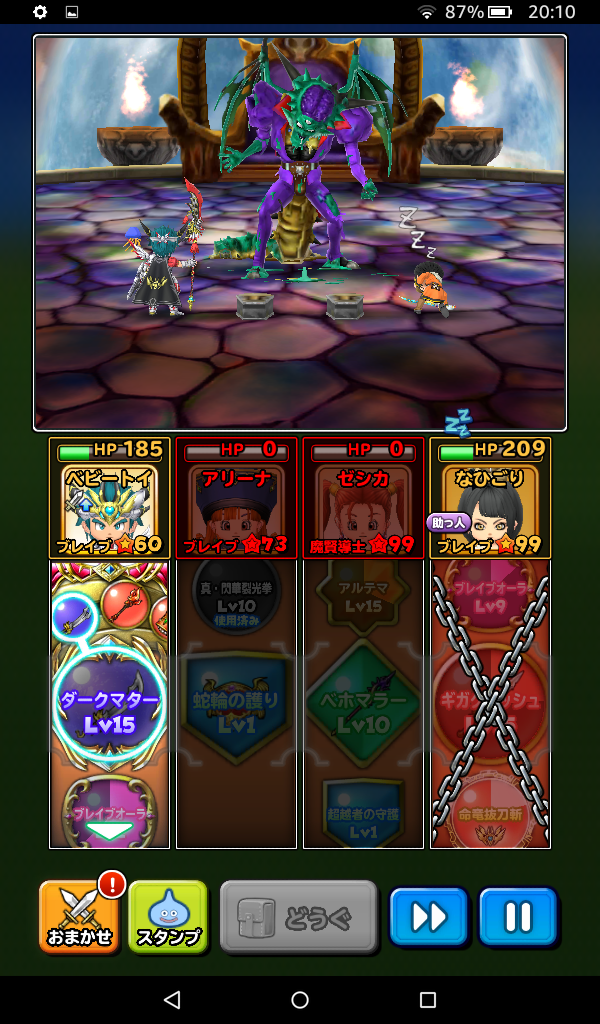This screenshot has height=1024, width=600.
Task: Select the ベビートイ character card
Action: click(x=109, y=498)
